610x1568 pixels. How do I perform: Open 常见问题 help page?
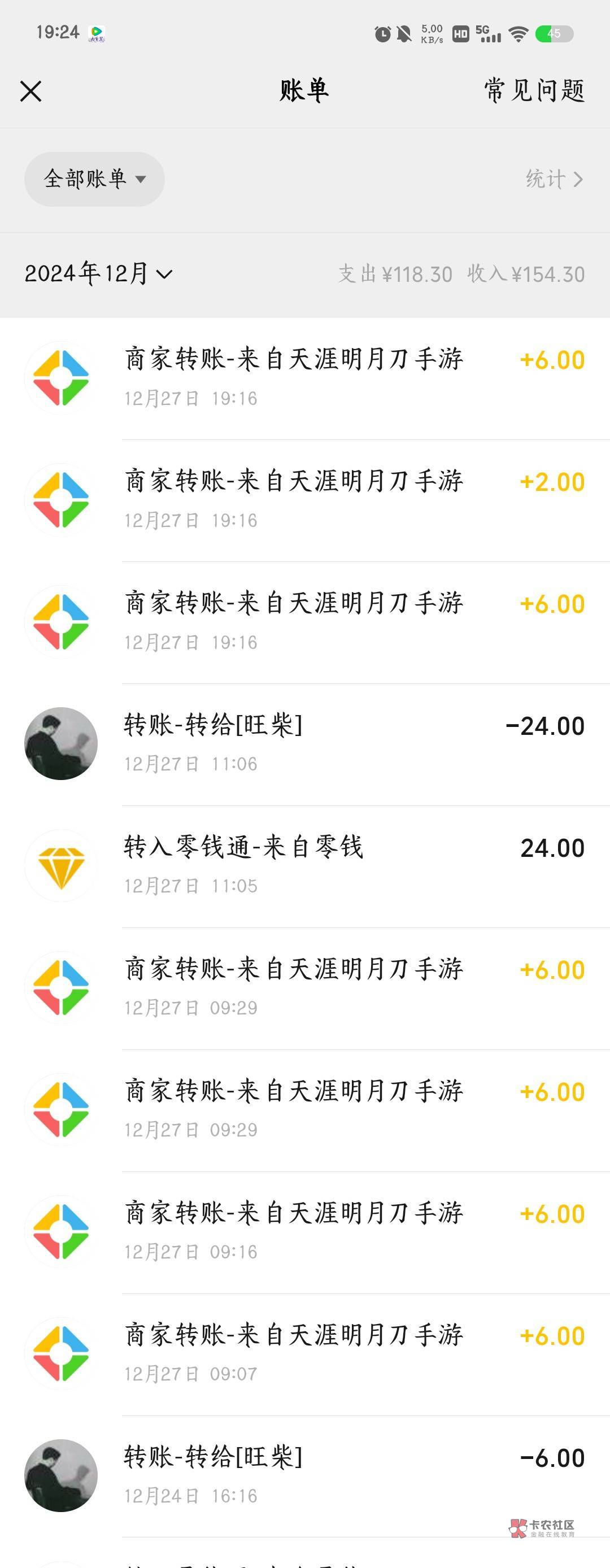click(534, 92)
